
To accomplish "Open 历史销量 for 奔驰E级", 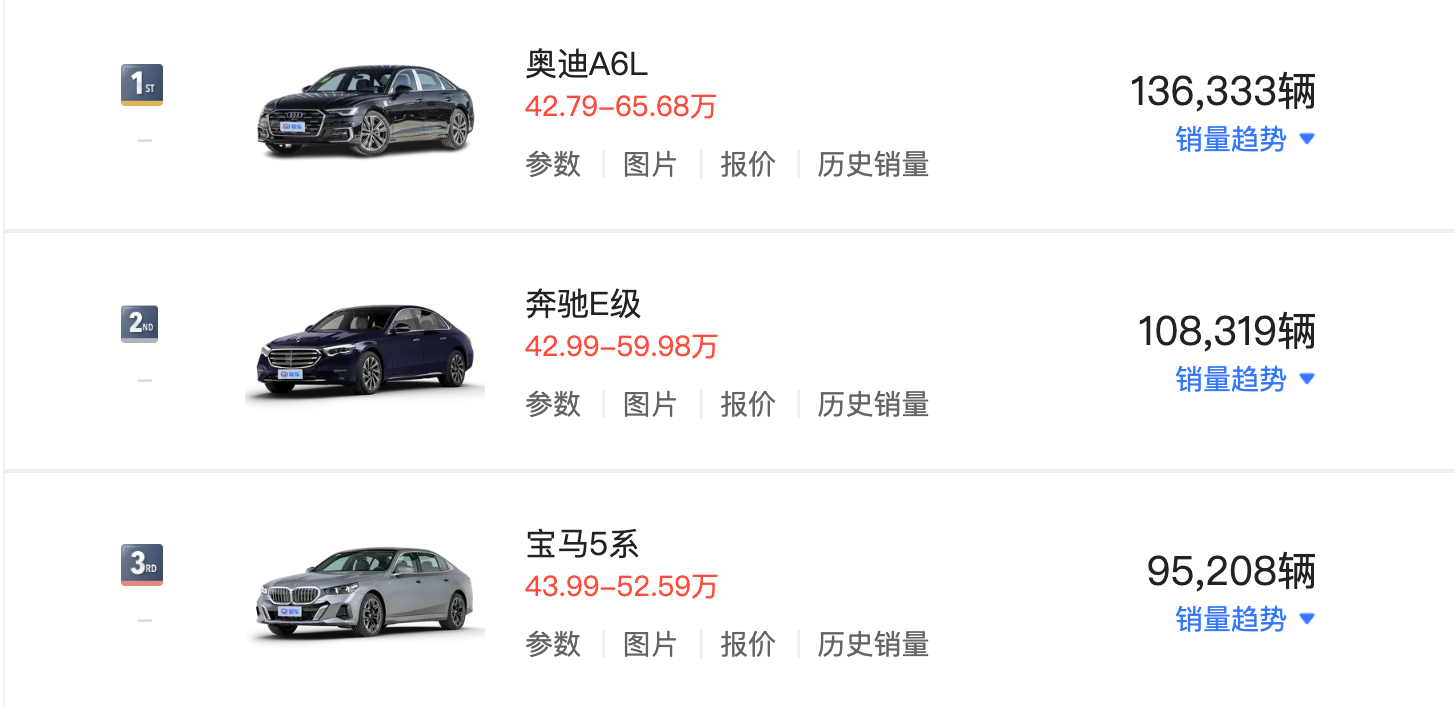I will pos(873,404).
